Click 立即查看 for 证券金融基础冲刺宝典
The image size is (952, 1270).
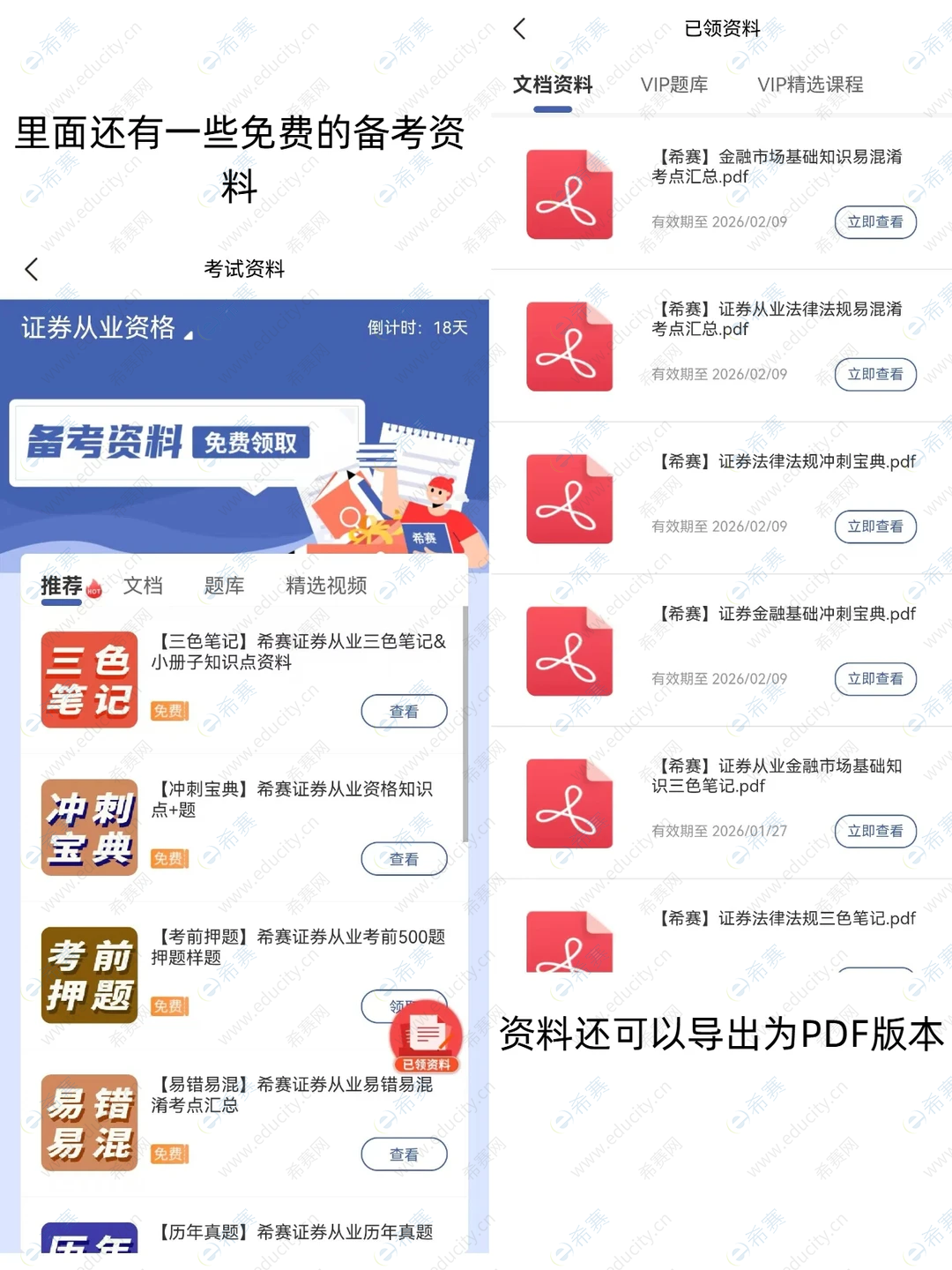point(875,679)
